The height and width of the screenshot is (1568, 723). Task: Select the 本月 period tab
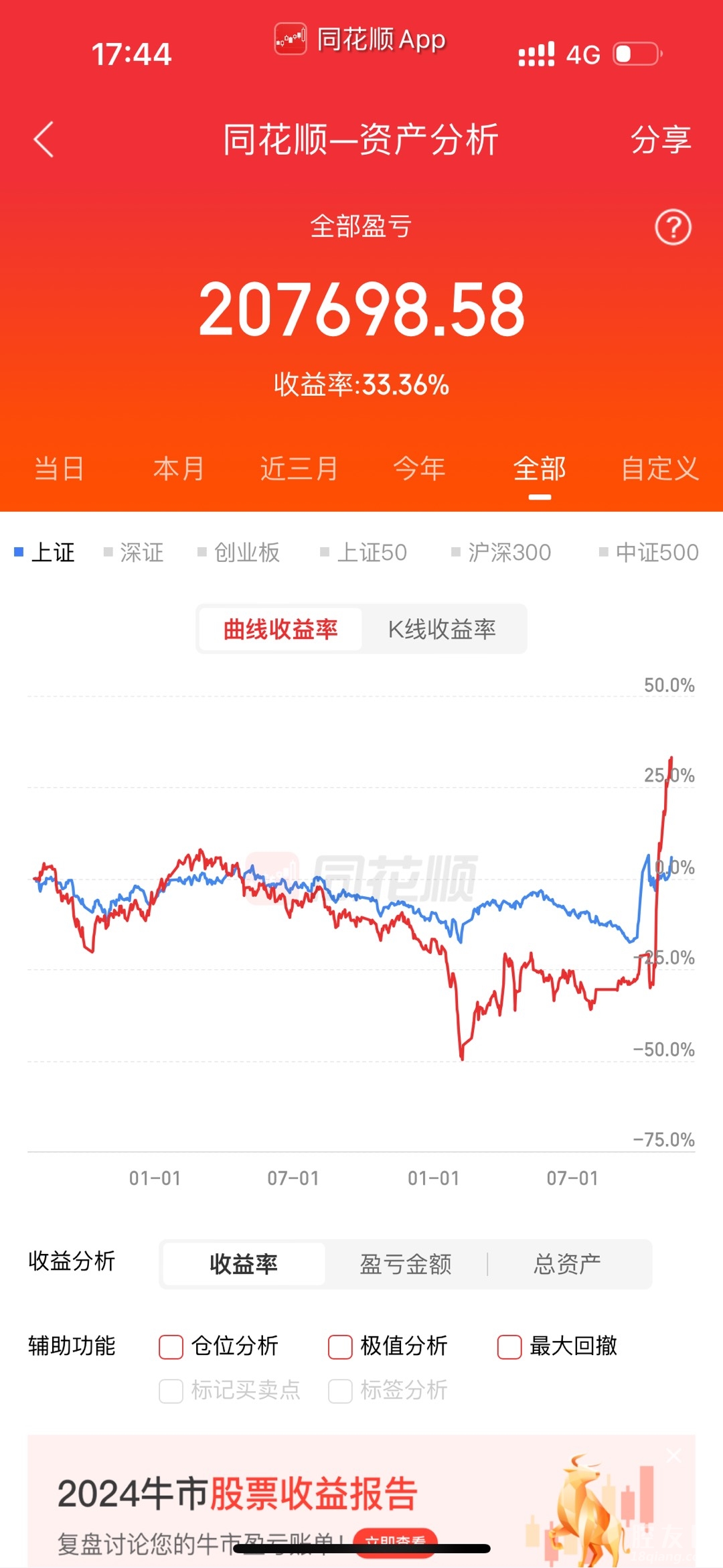[x=179, y=469]
